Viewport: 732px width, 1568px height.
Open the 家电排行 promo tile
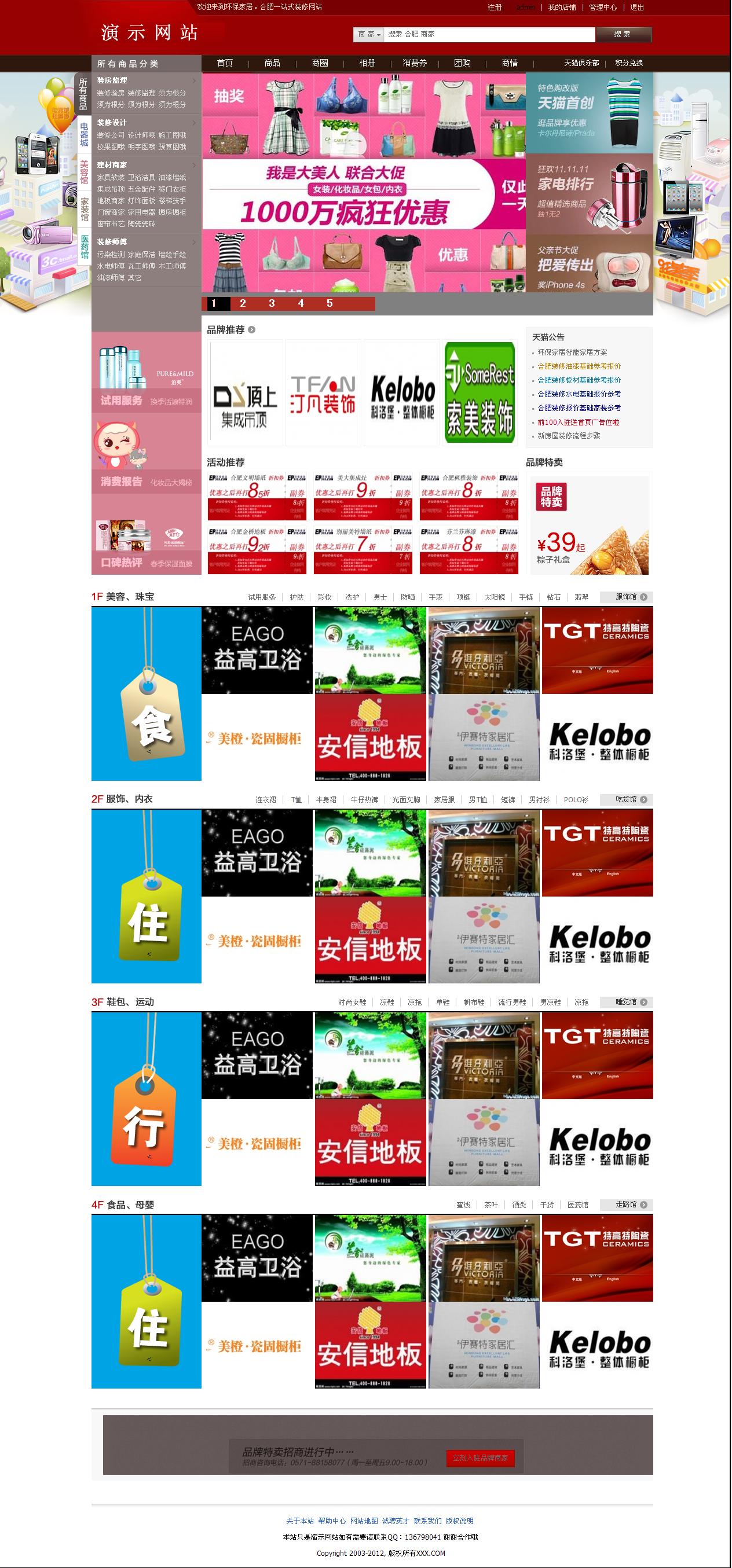point(589,193)
